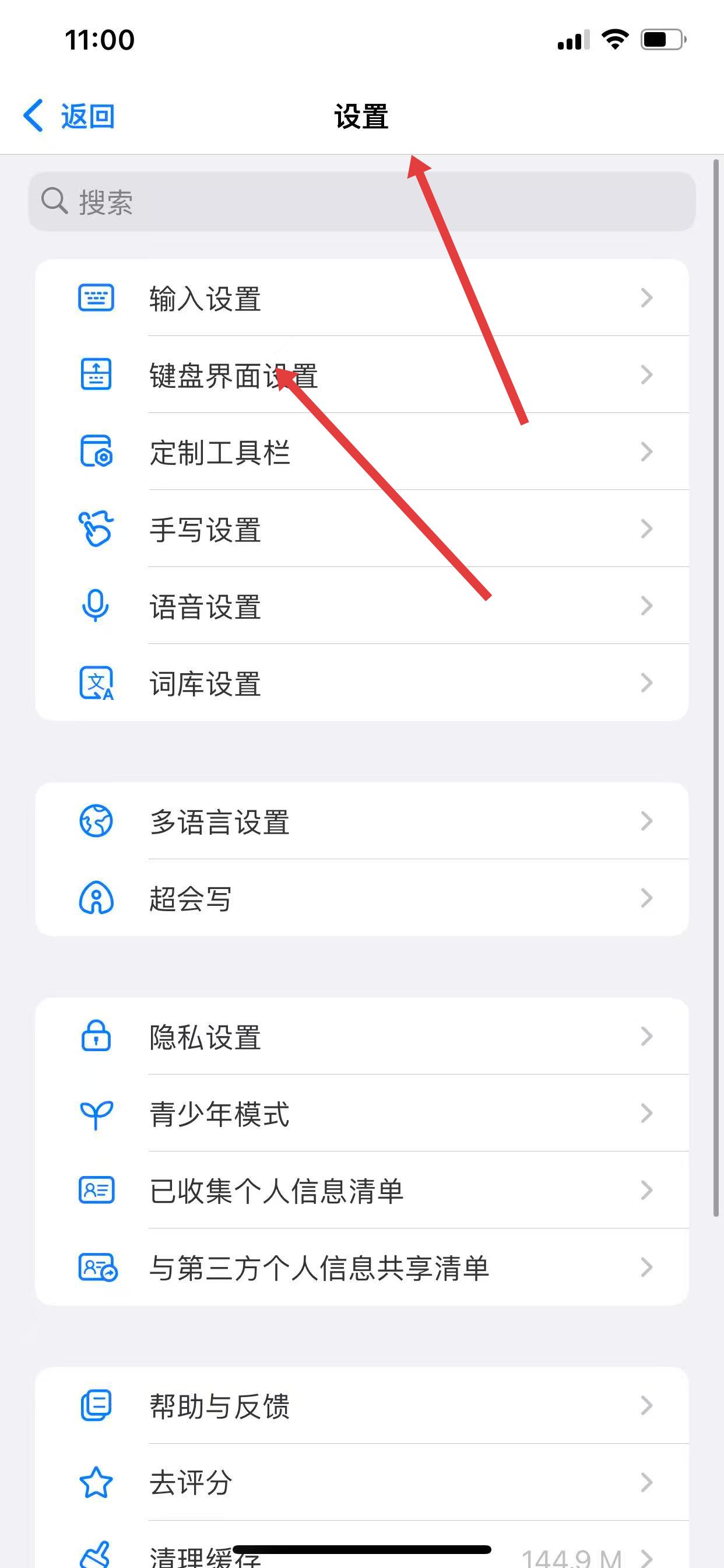Tap 去评分 to rate the app
The image size is (724, 1568).
[361, 1482]
